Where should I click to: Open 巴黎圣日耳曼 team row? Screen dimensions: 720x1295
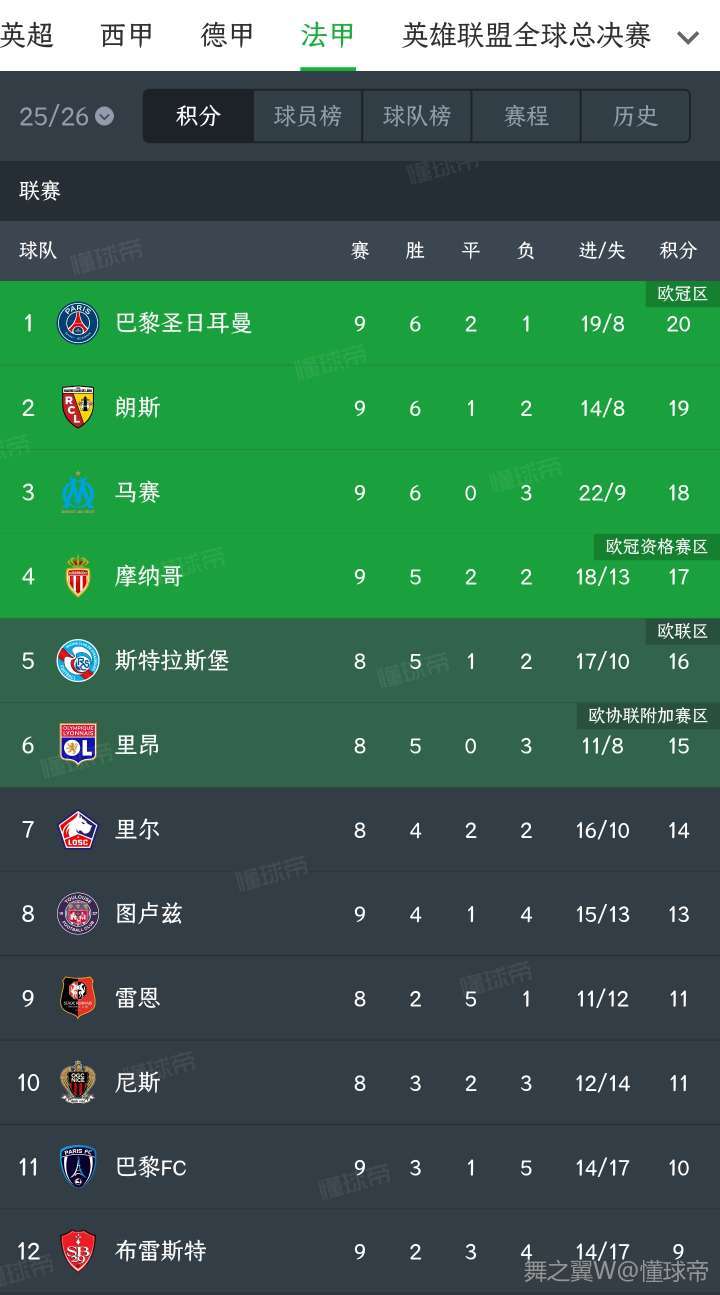pos(184,323)
